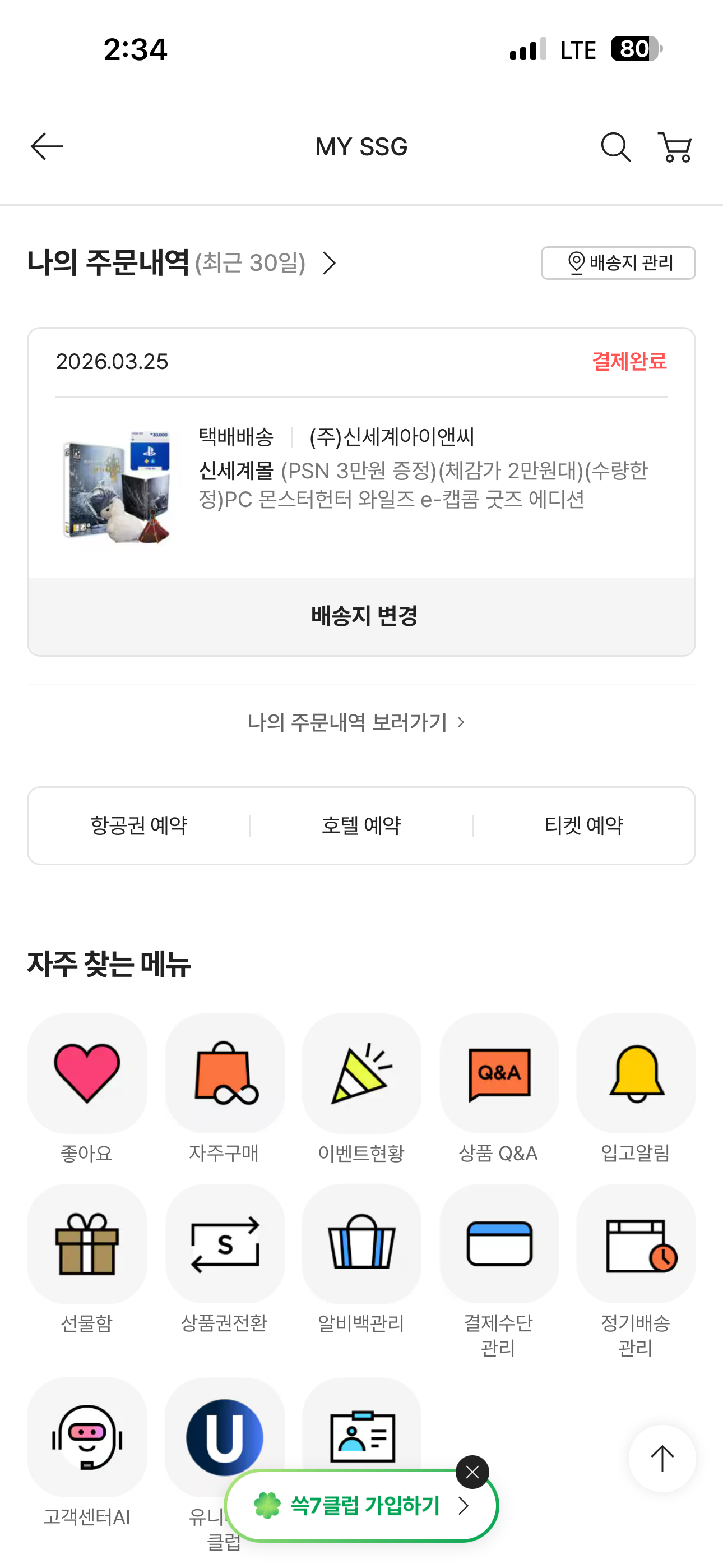
Task: Open 자주구매 menu
Action: tap(225, 1074)
